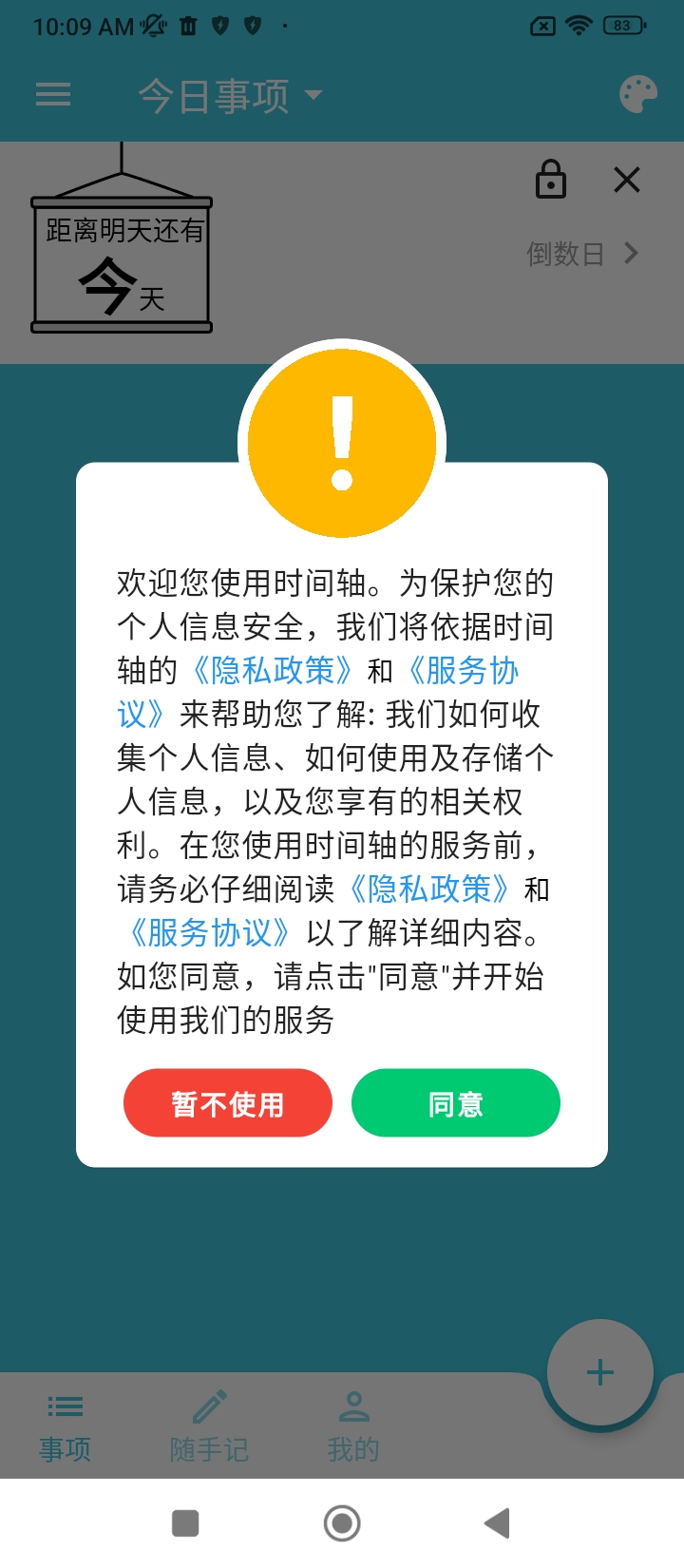
Task: Open the hamburger drawer menu
Action: coord(53,94)
